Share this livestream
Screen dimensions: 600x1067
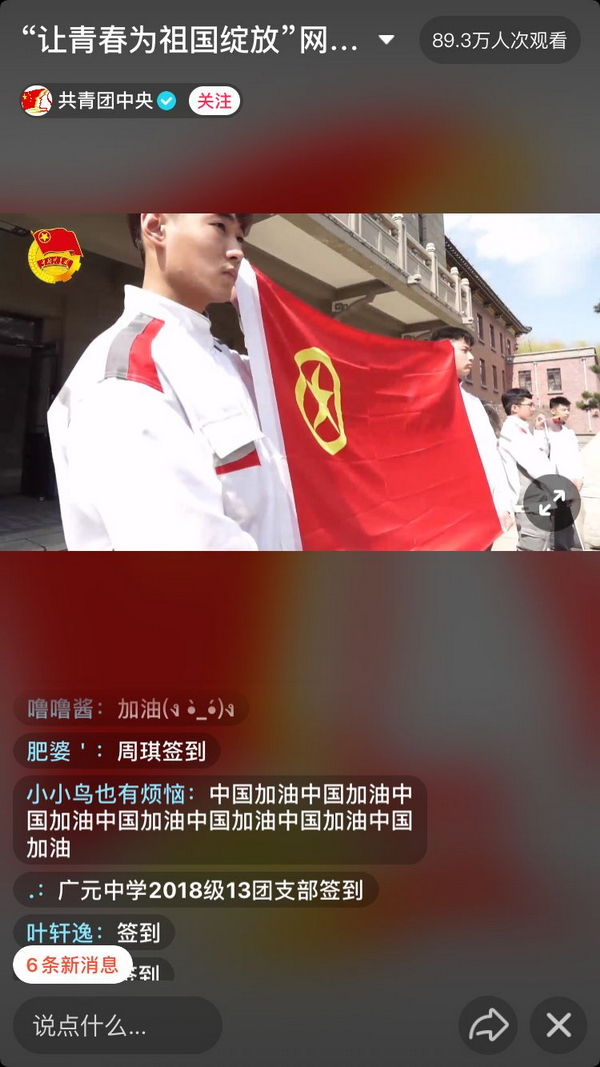coord(488,1025)
